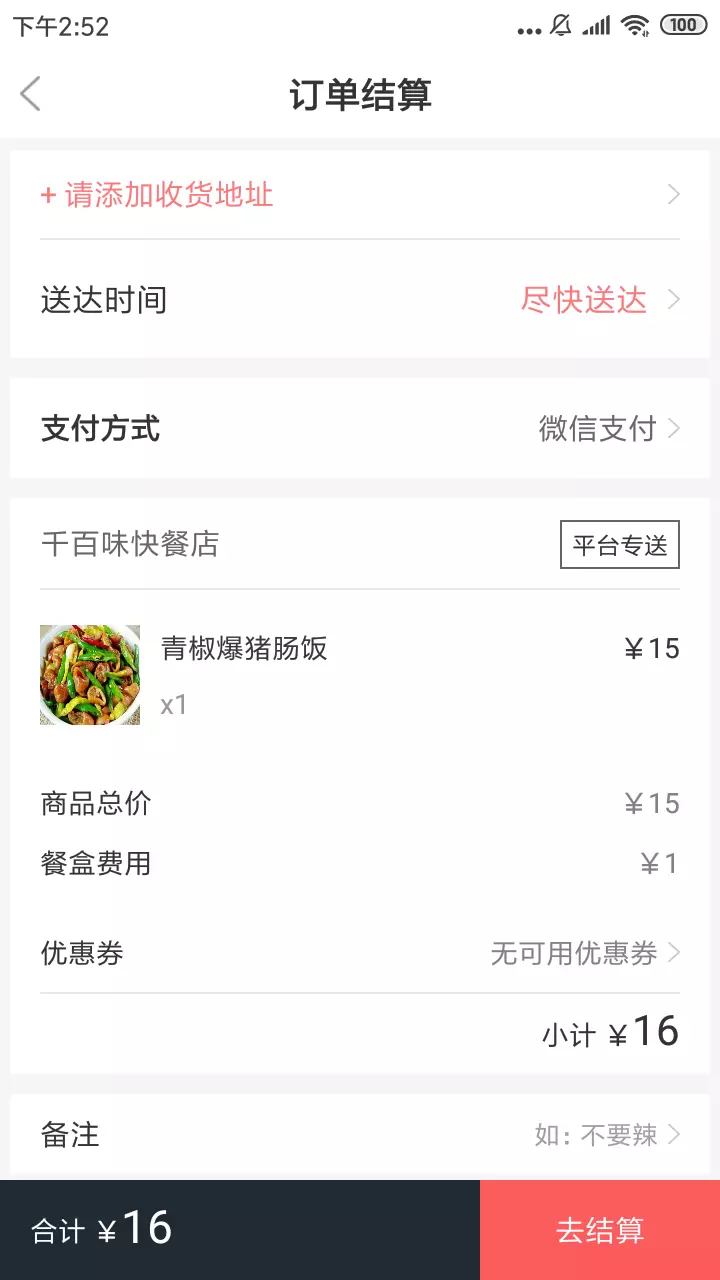Tap 去结算 to check out
720x1280 pixels.
point(600,1230)
